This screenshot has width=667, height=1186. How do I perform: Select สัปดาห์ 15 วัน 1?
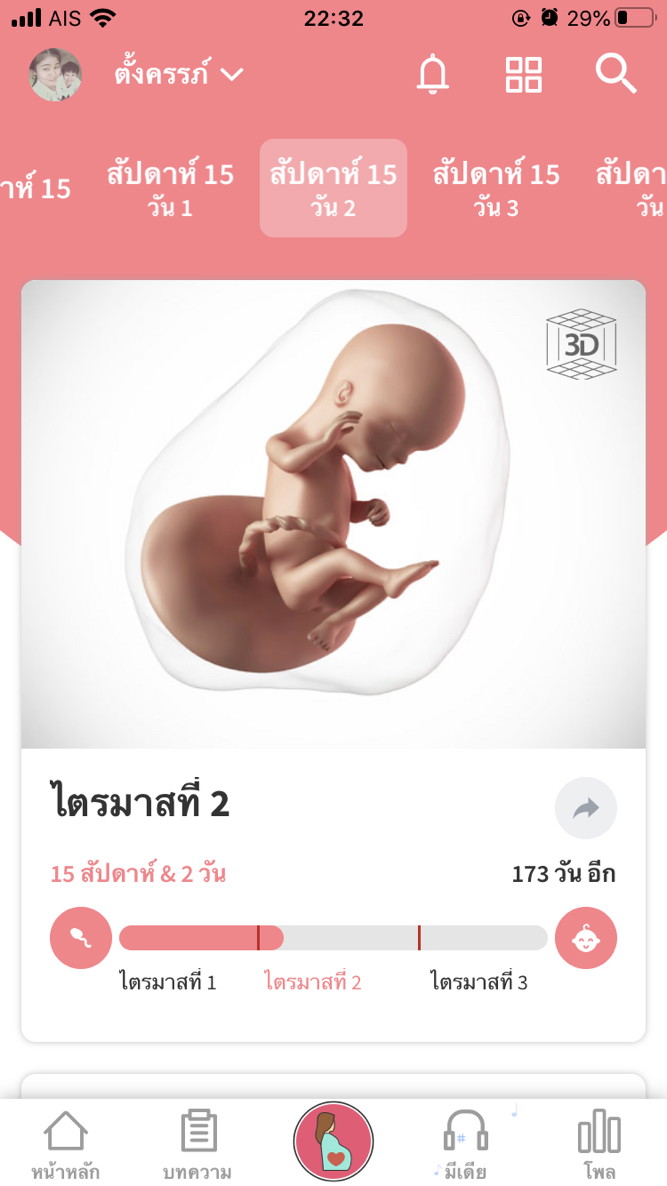tap(170, 188)
